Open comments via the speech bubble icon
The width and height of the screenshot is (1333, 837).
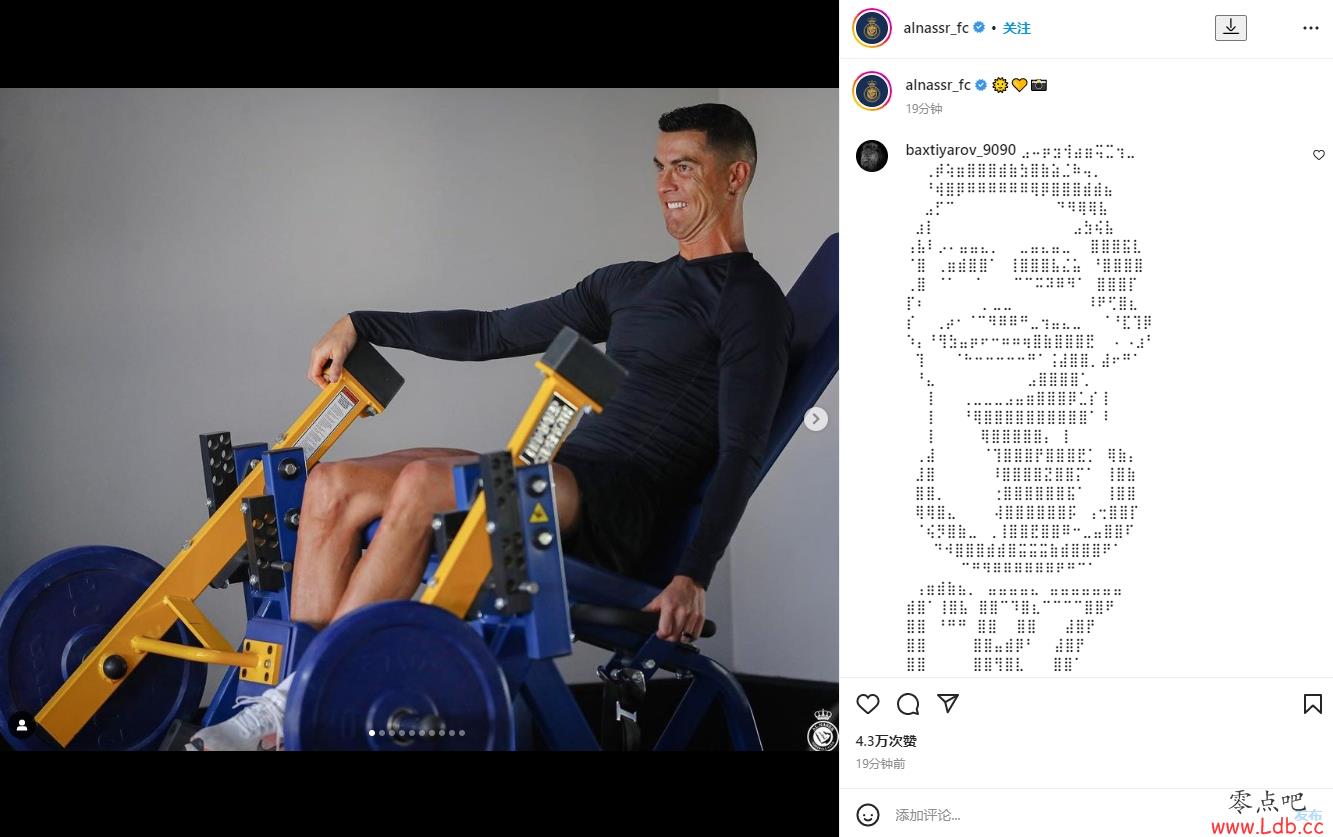coord(908,704)
